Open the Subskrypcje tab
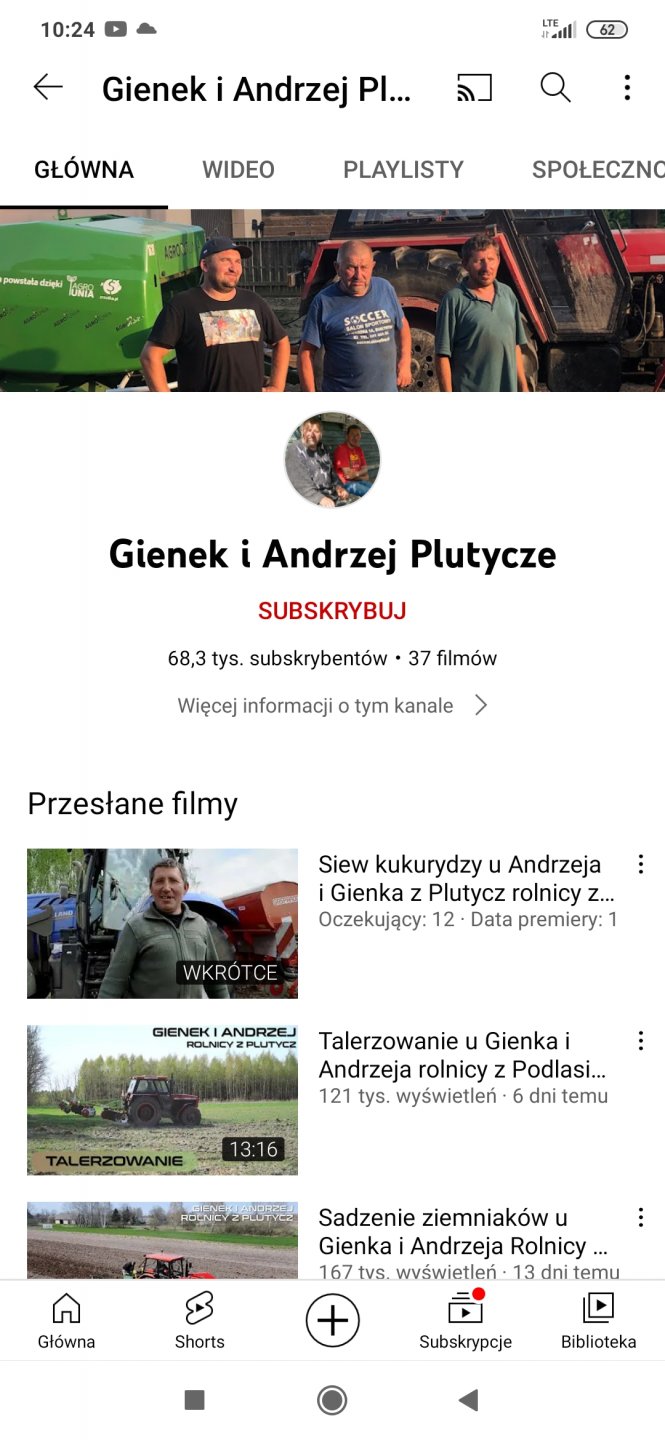 click(x=465, y=1320)
